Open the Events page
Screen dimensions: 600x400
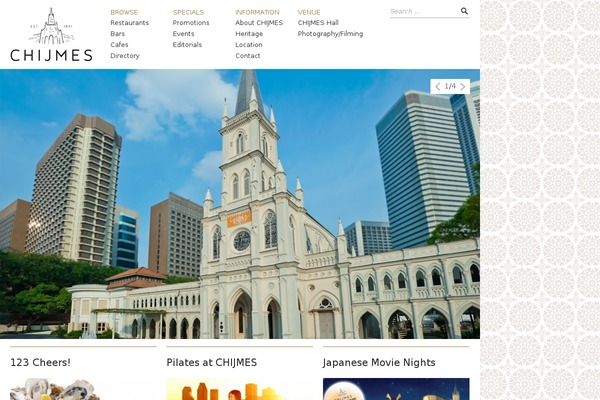[x=183, y=34]
